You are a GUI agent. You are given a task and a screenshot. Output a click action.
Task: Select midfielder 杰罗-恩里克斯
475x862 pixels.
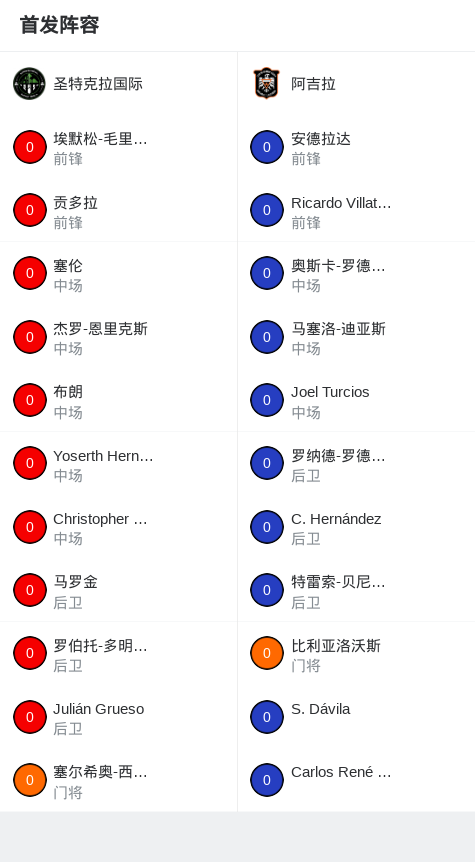pyautogui.click(x=119, y=337)
